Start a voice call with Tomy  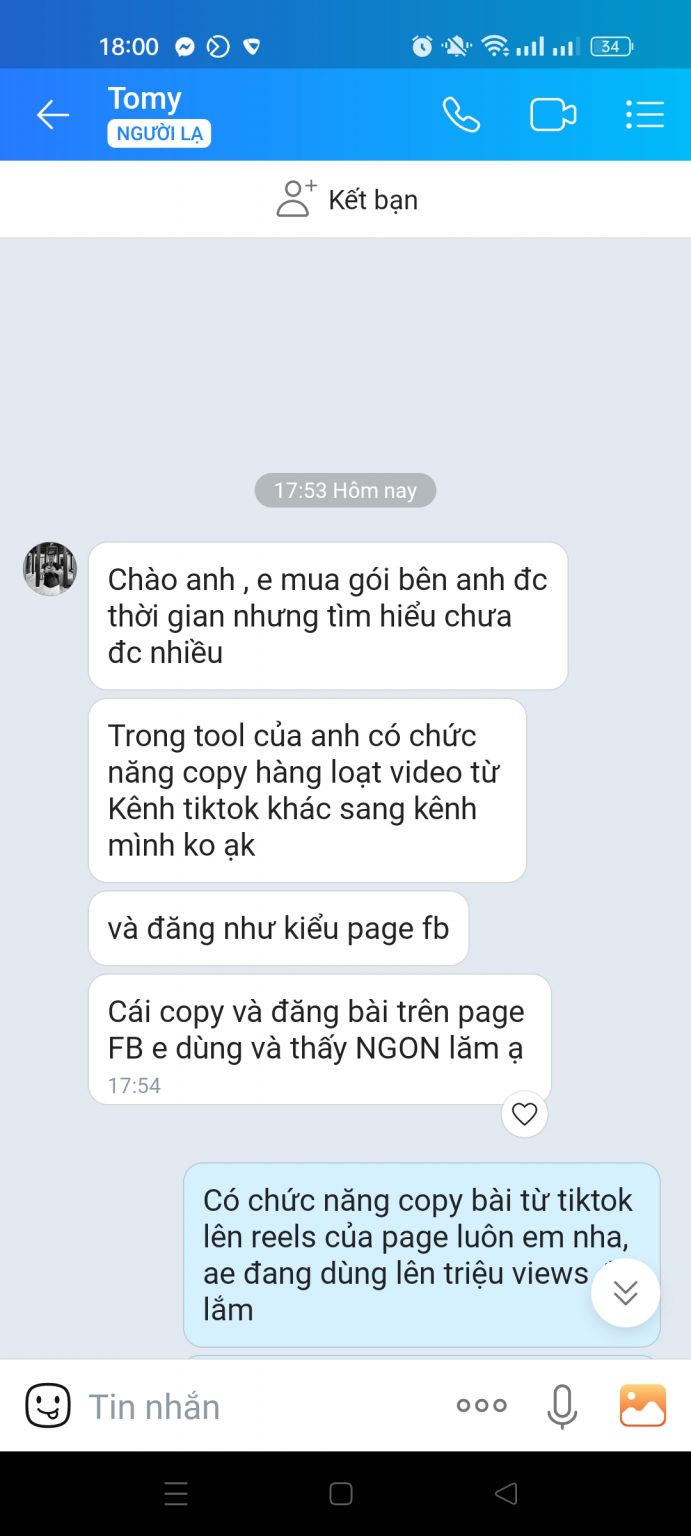tap(461, 115)
